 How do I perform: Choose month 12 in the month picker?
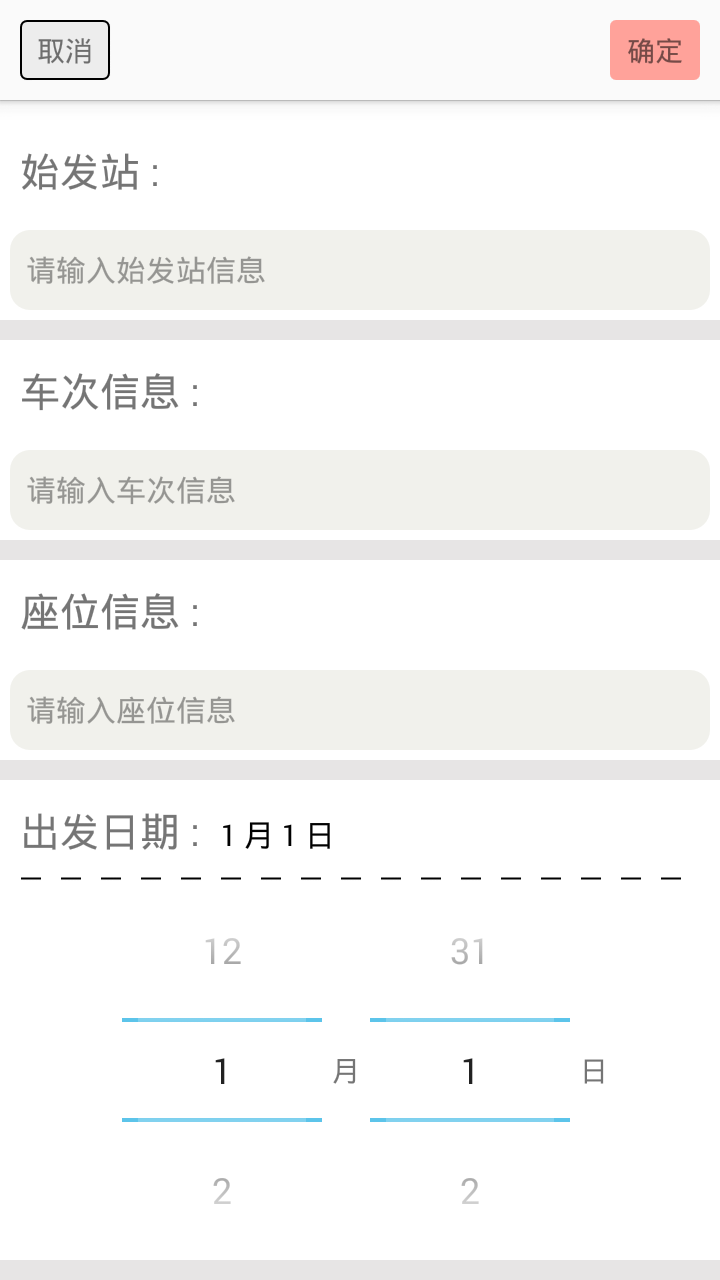click(x=222, y=951)
